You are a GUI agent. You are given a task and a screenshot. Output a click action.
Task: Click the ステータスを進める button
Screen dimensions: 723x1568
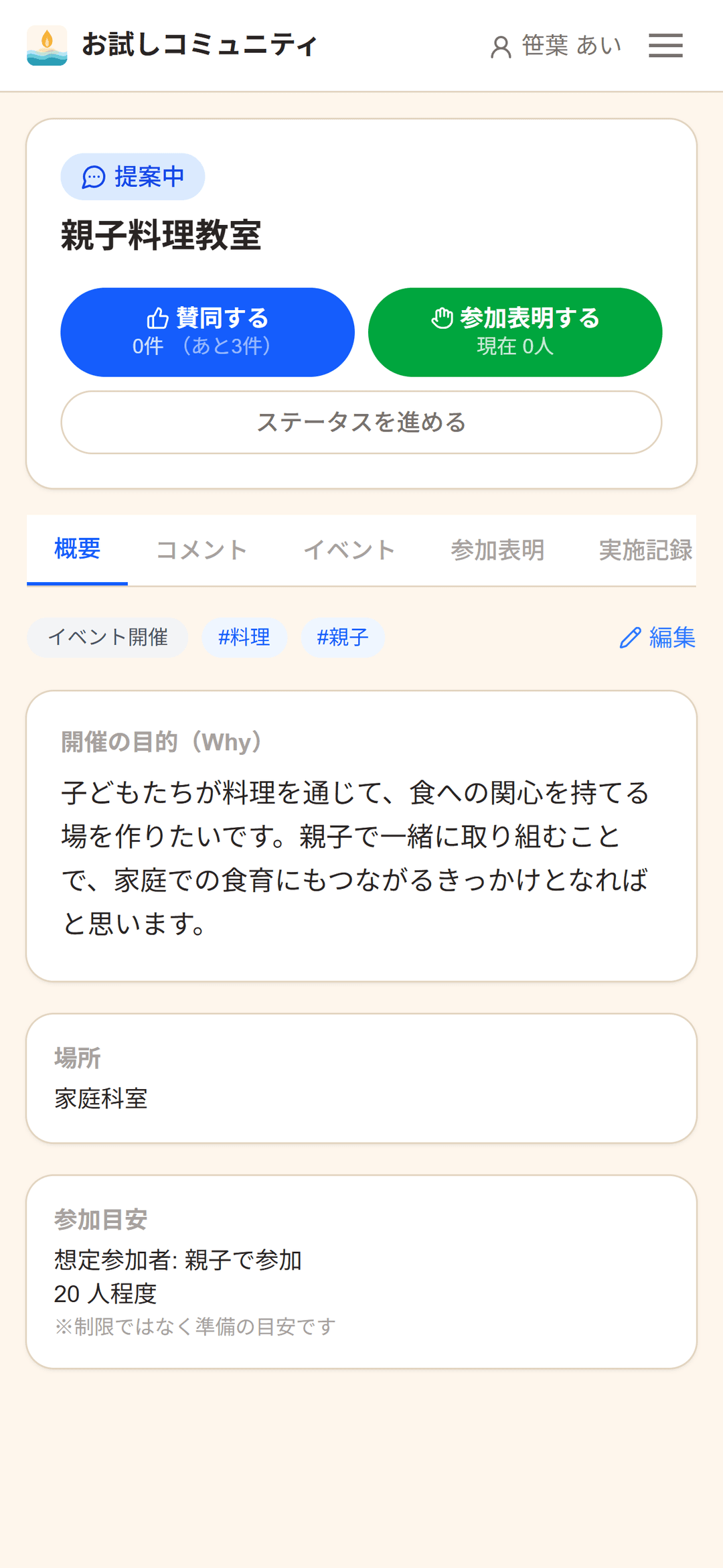pos(361,422)
